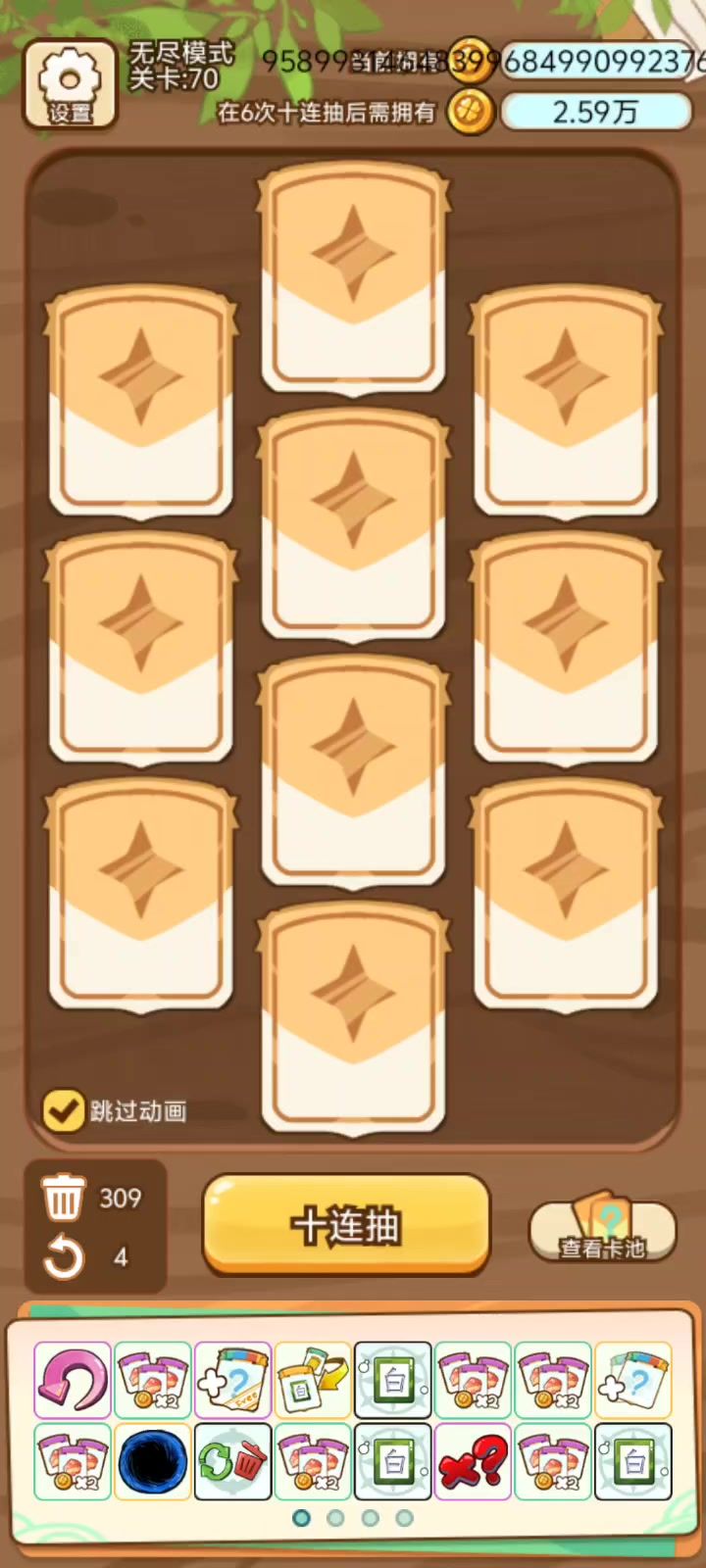The height and width of the screenshot is (1568, 706).
Task: Open 查看卡池 to view the card pool
Action: (602, 1229)
